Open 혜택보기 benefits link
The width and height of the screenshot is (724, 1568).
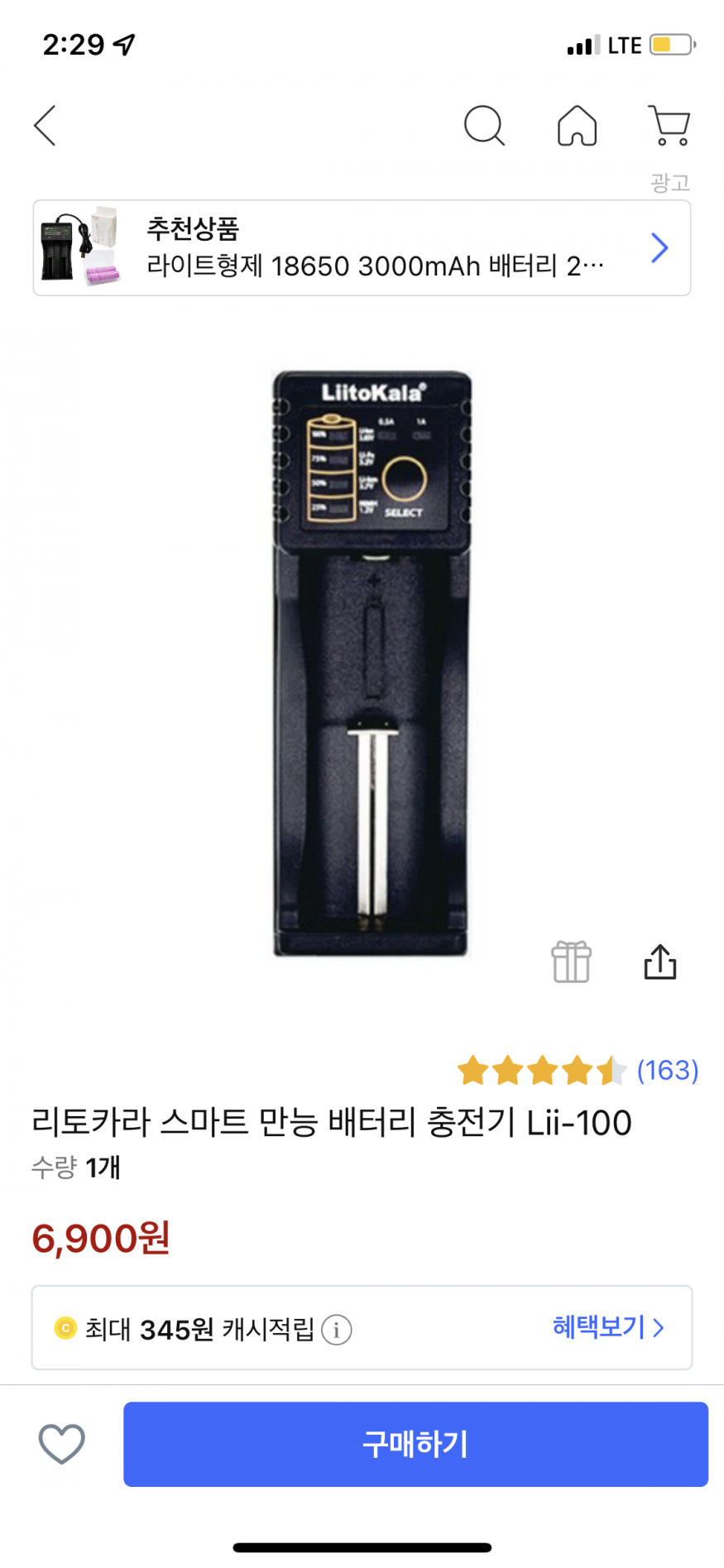[x=608, y=1327]
